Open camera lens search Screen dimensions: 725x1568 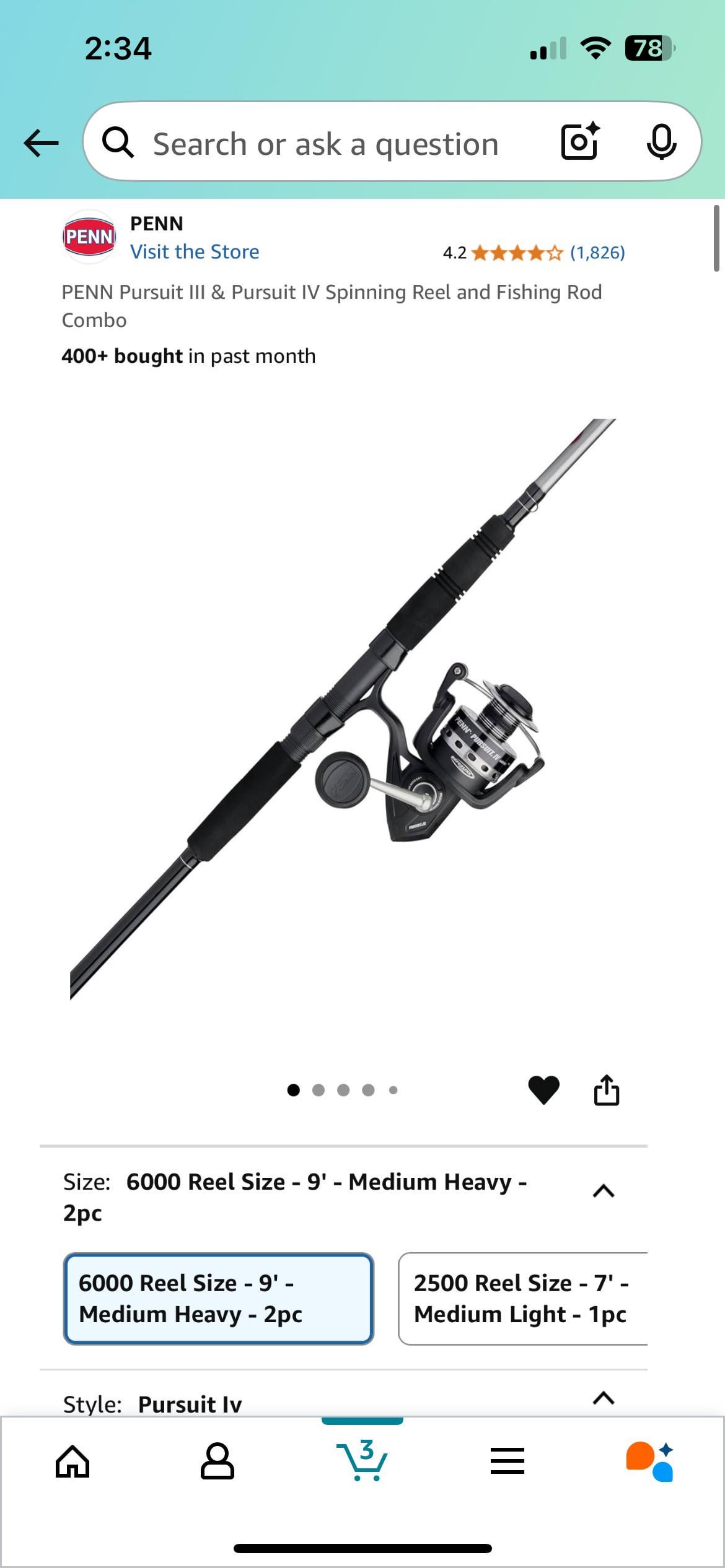coord(580,142)
